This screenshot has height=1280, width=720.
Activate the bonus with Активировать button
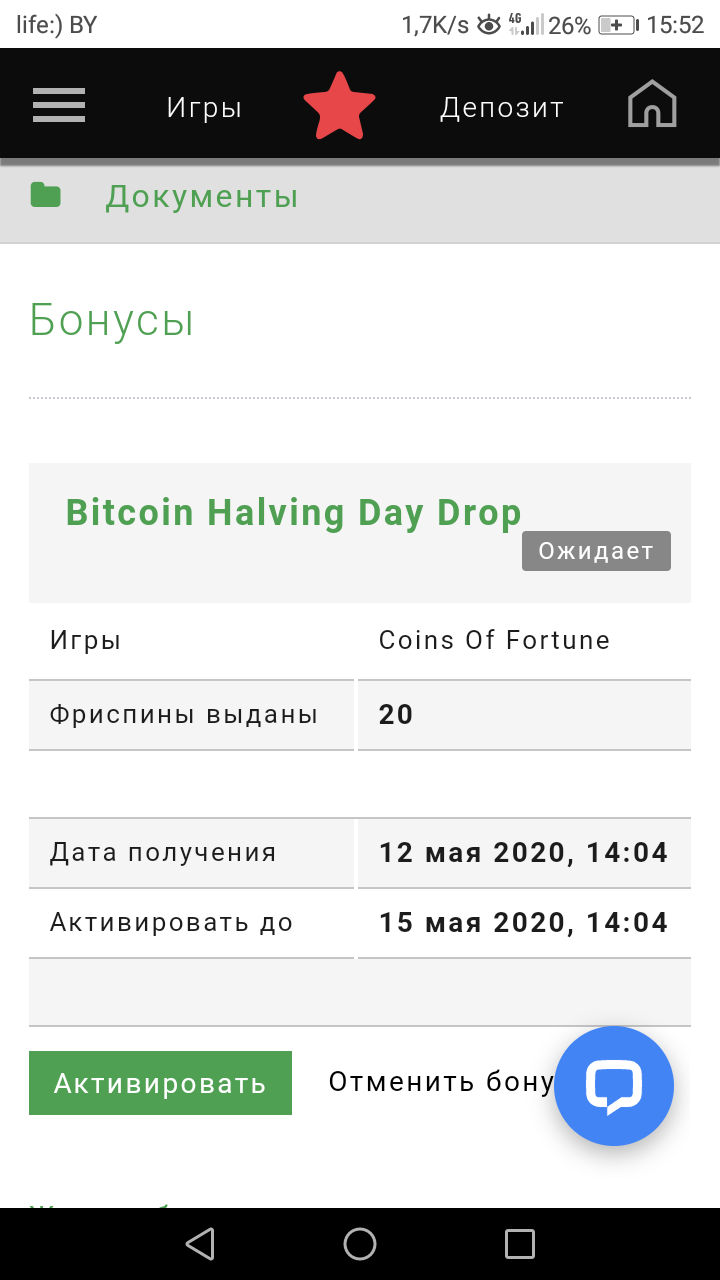pos(160,1083)
